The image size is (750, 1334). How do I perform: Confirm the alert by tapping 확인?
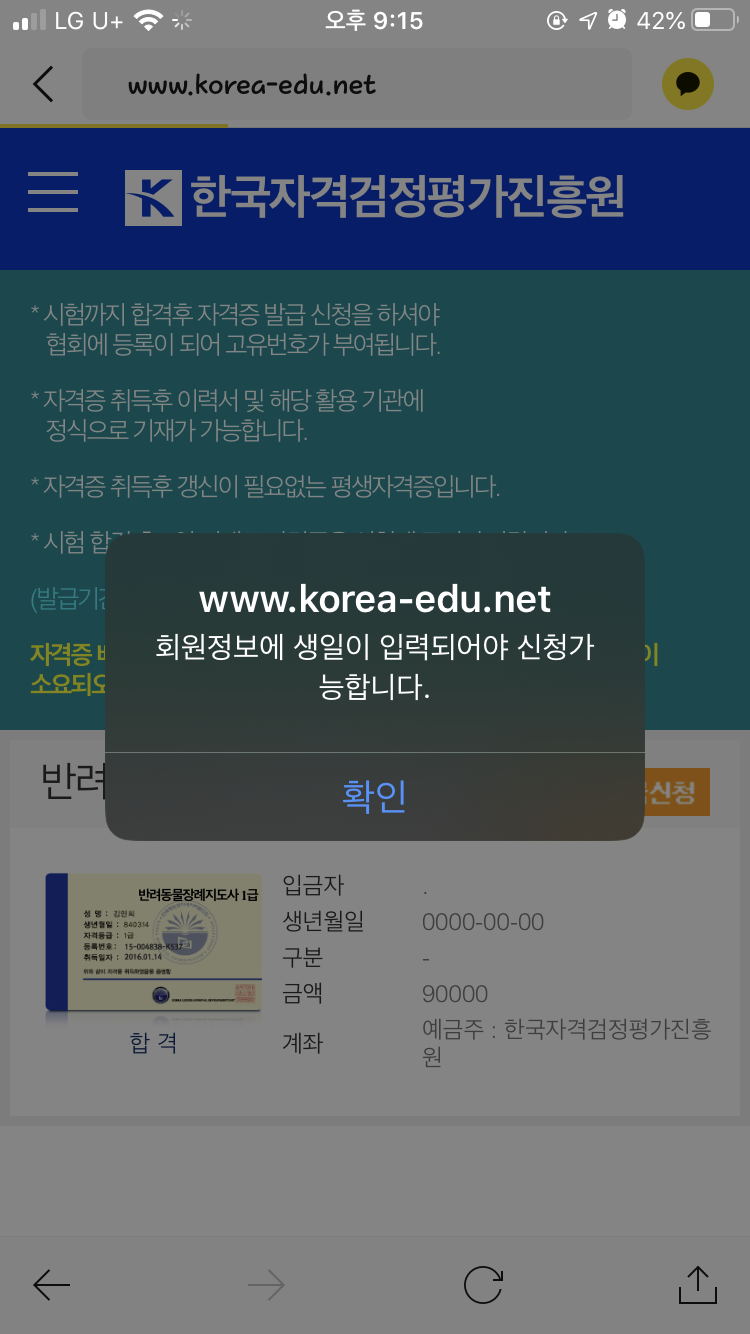coord(374,796)
